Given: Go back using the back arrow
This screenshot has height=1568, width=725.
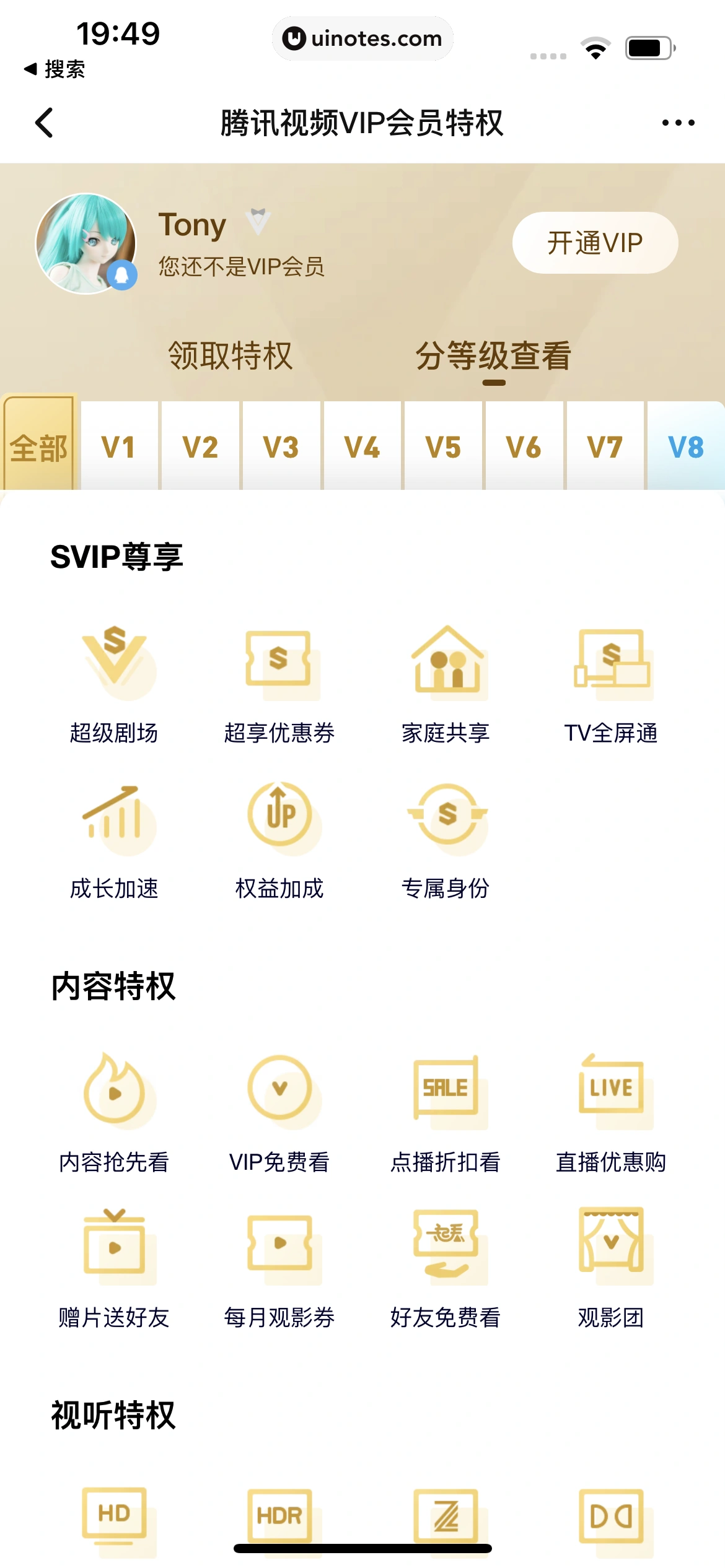Looking at the screenshot, I should [43, 122].
